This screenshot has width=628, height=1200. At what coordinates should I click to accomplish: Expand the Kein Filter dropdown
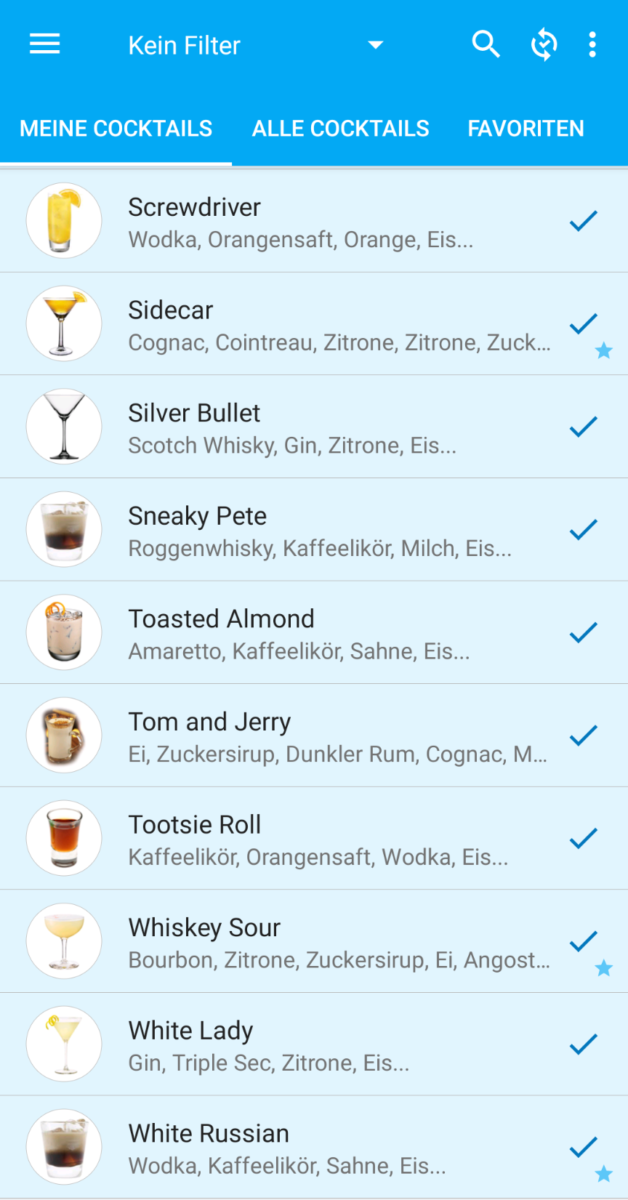coord(256,45)
